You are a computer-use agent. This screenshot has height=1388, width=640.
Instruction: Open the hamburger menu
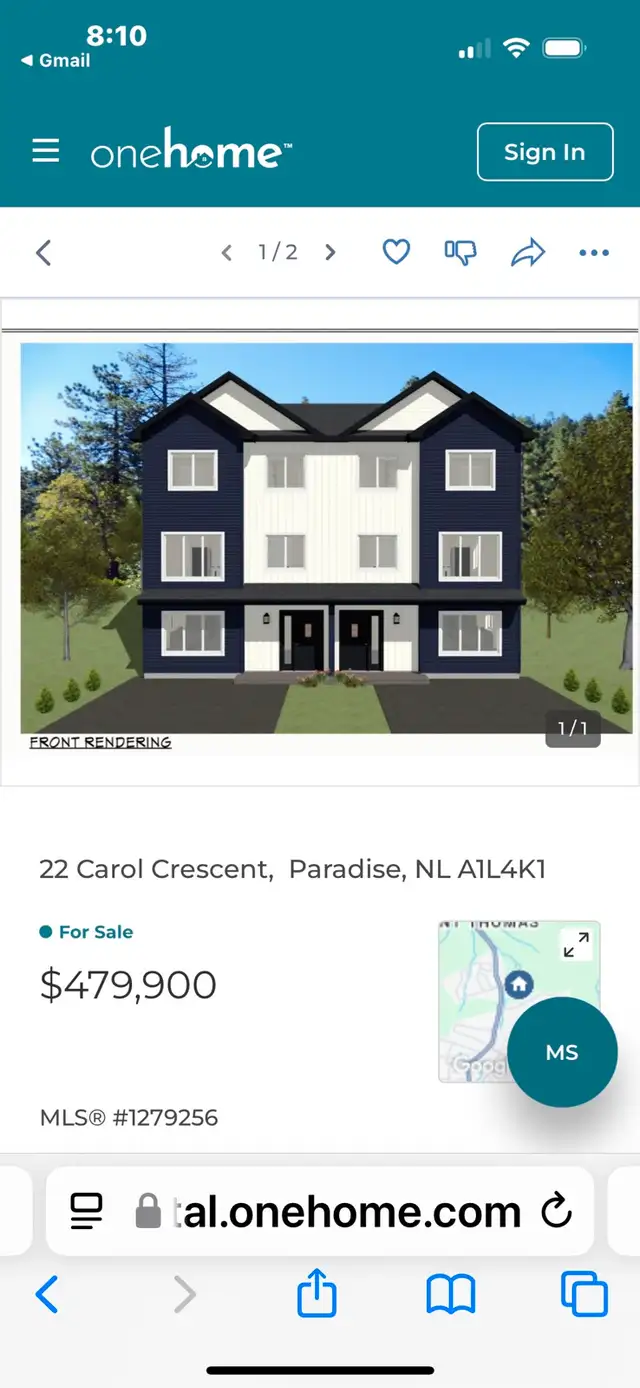coord(46,152)
